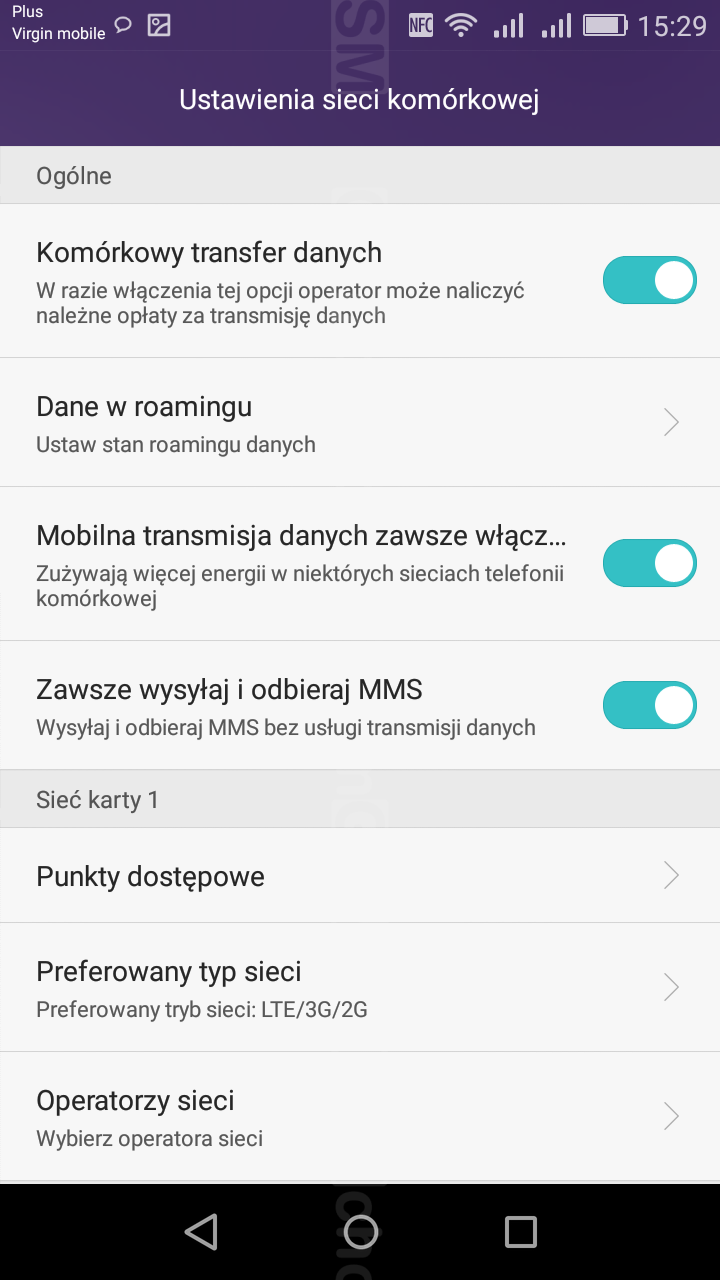Tap the home button in navigation bar
The image size is (720, 1280).
(360, 1232)
